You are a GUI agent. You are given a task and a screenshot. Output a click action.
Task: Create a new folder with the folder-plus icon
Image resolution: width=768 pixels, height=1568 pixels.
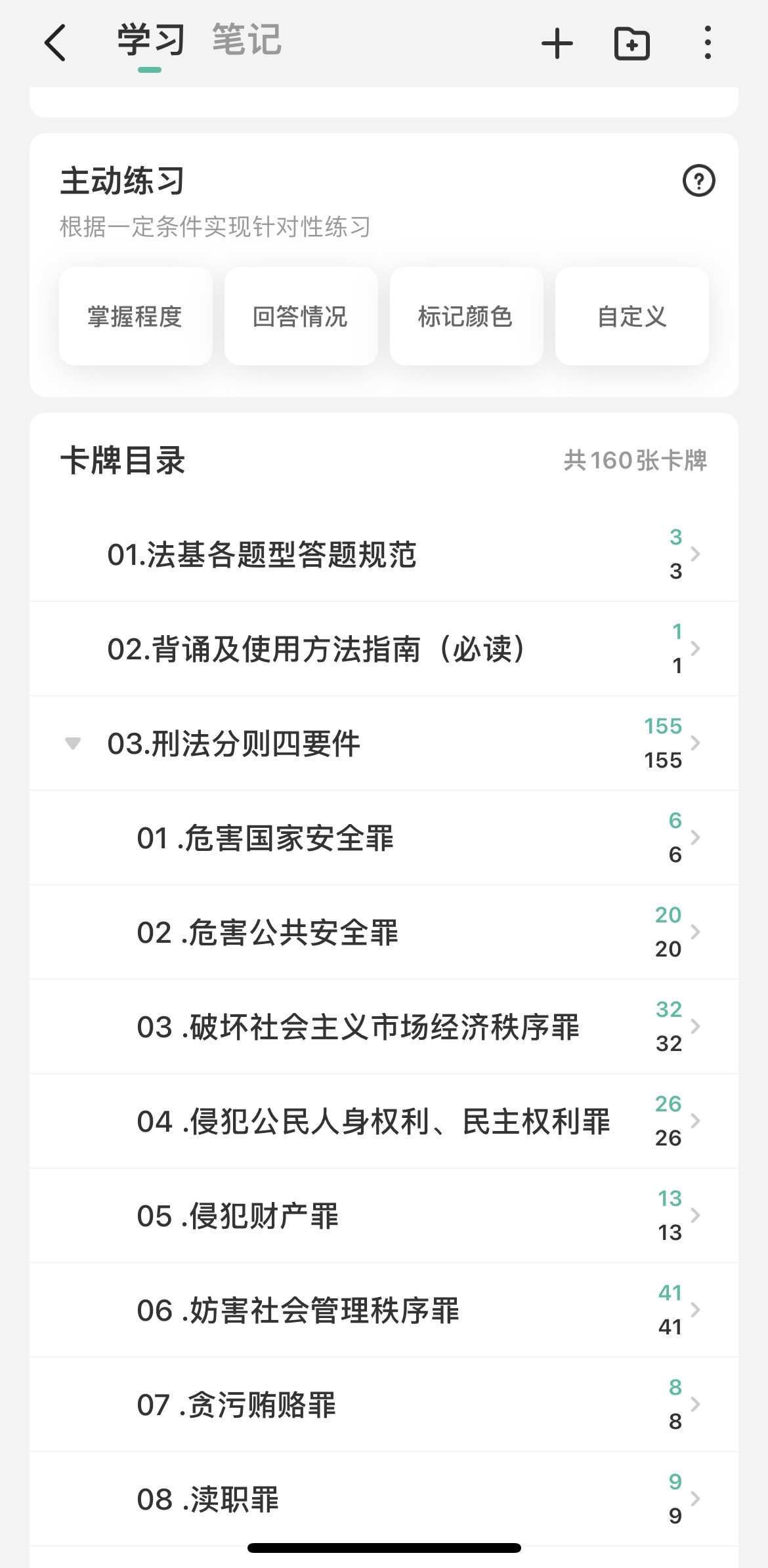pos(631,44)
